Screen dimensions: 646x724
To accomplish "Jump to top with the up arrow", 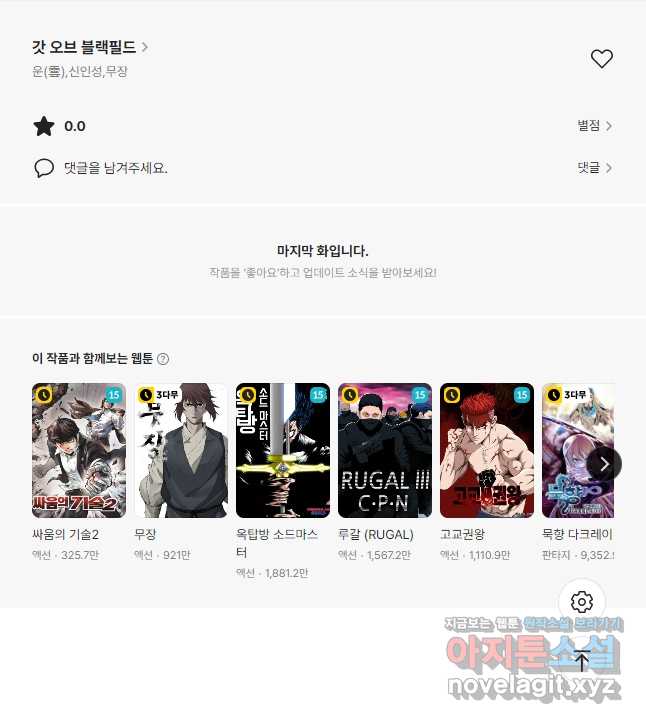I will click(582, 660).
